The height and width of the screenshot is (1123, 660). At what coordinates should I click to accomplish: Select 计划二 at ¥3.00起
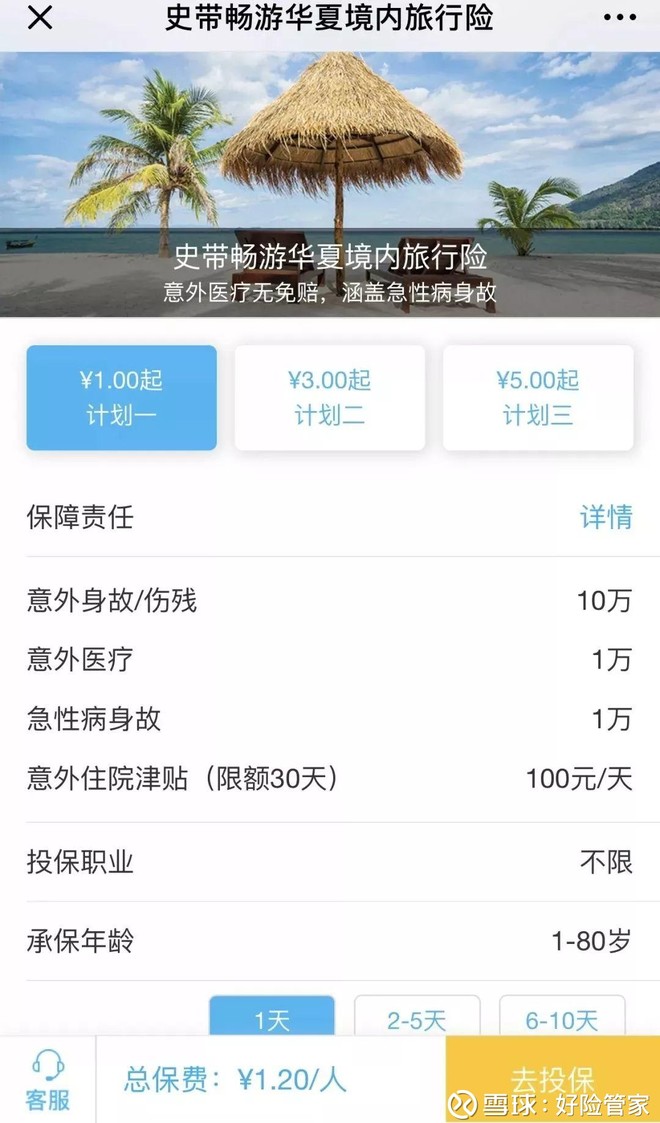(329, 398)
